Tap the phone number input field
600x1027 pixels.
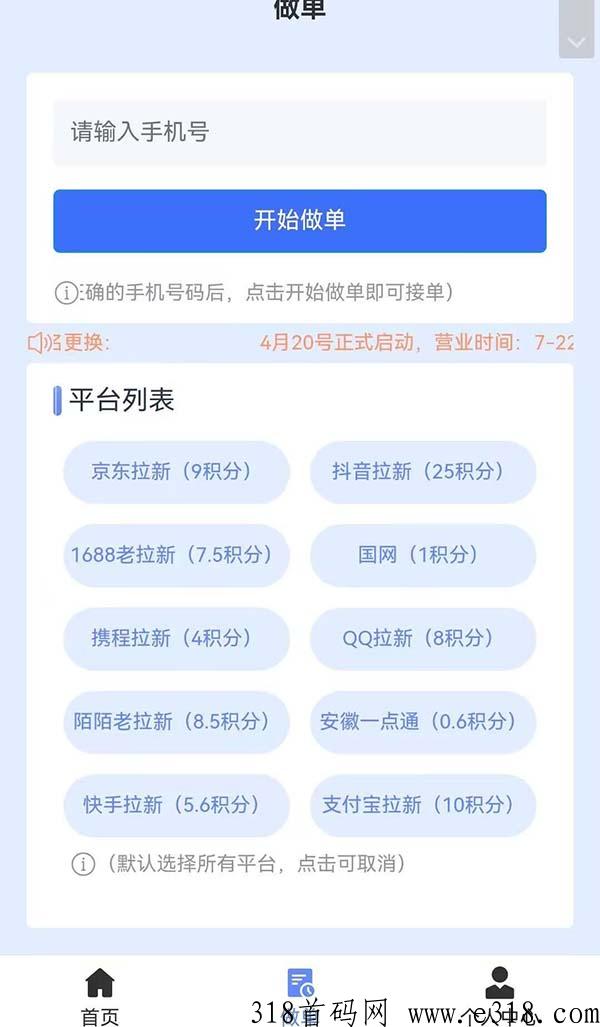click(x=299, y=132)
